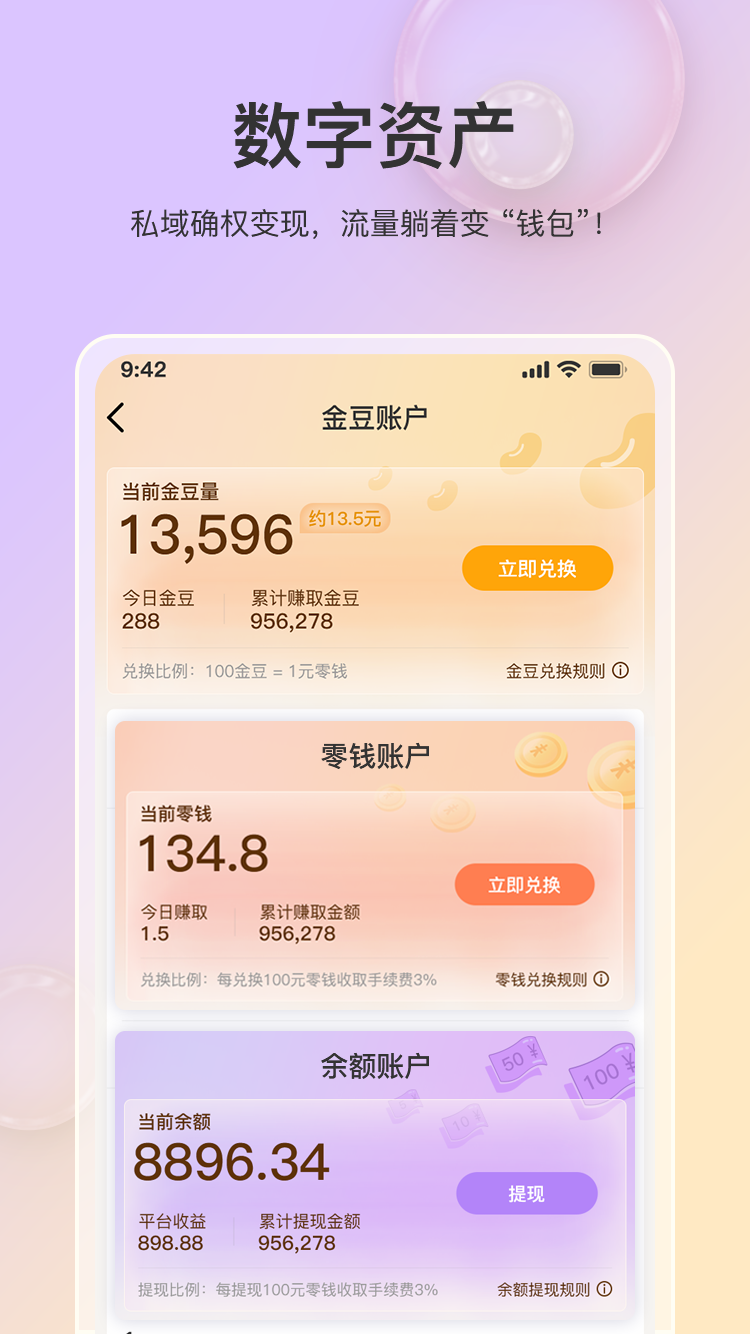Tap the 累计赚取金豆 total 956,278
750x1334 pixels.
pos(289,621)
